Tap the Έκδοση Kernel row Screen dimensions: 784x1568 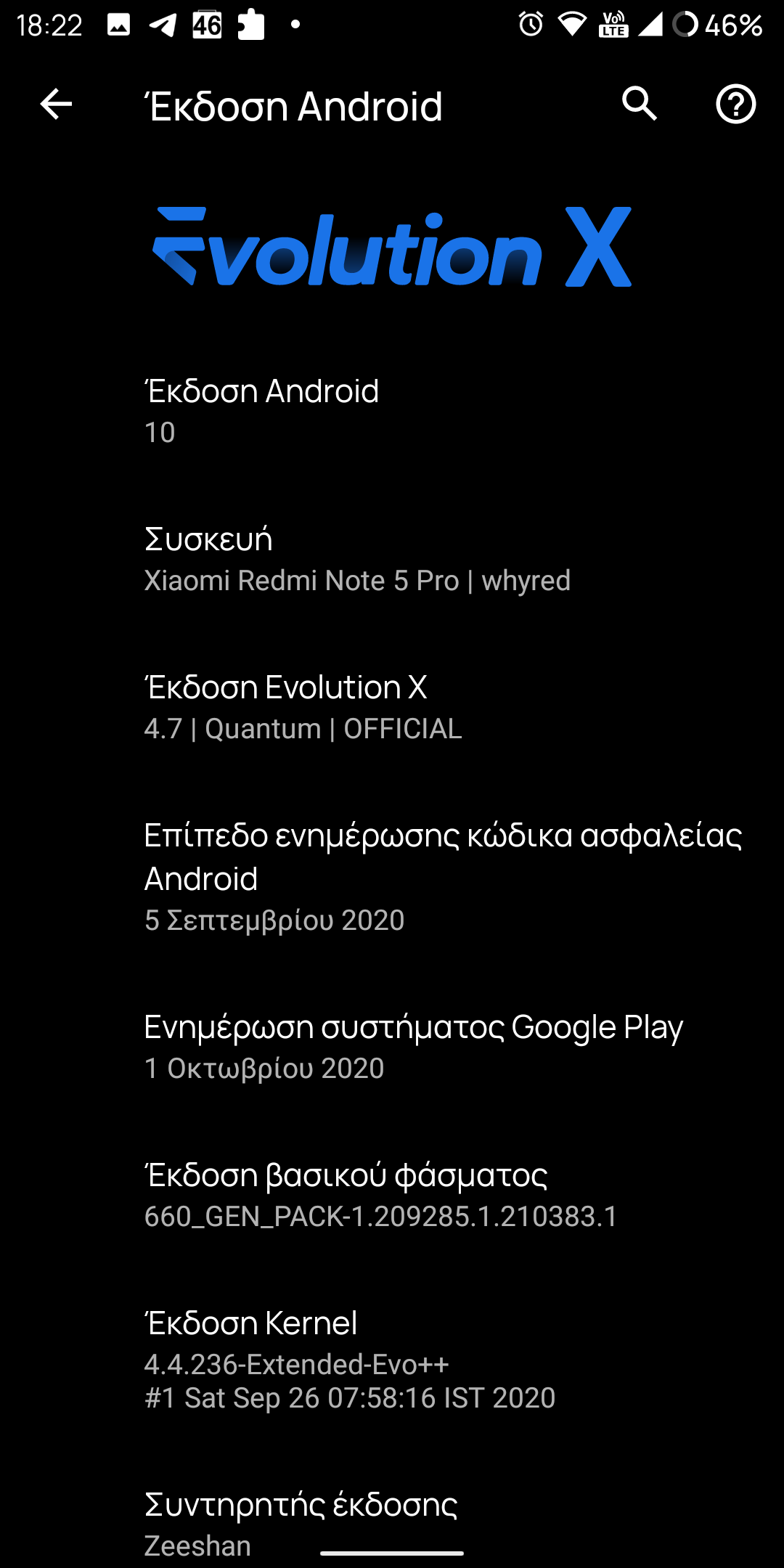[x=392, y=1360]
